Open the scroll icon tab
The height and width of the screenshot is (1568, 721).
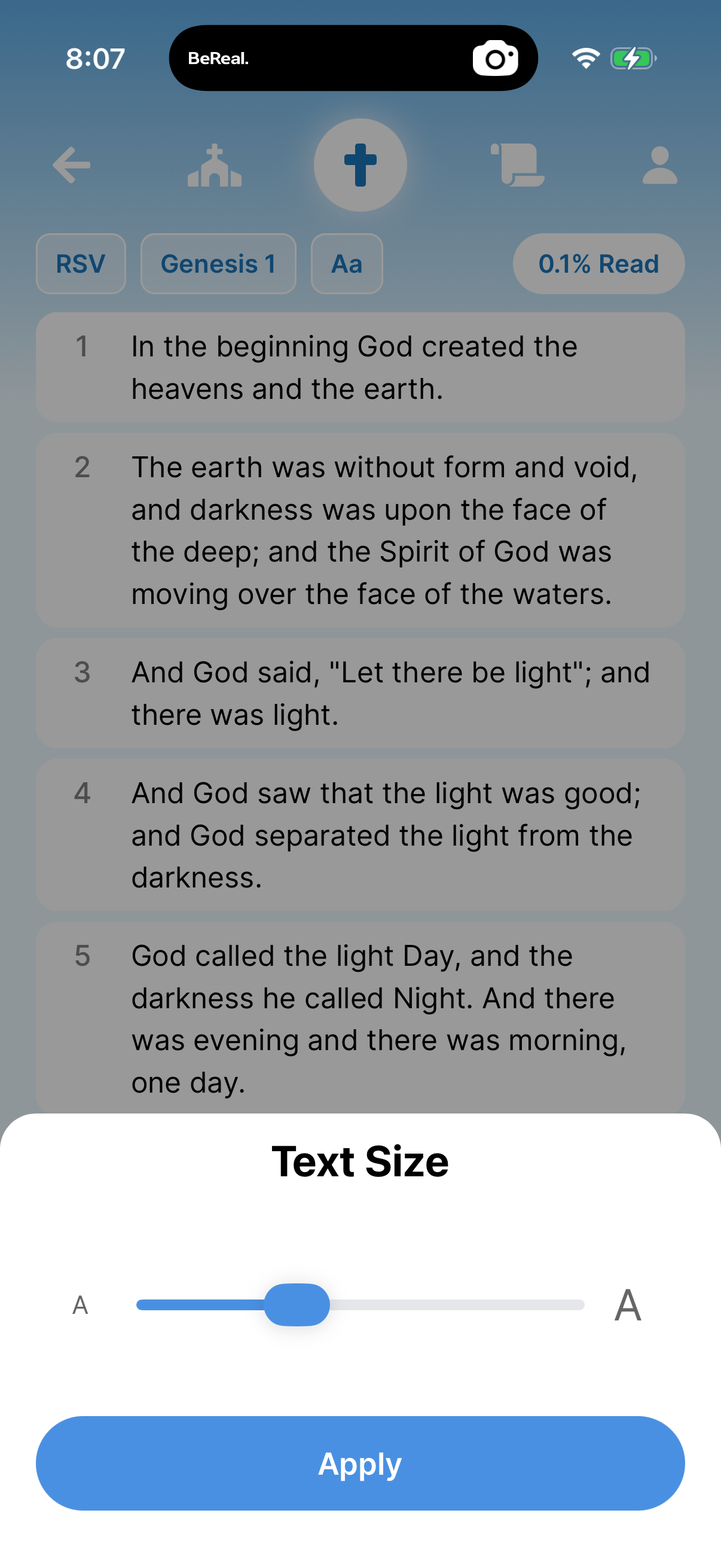coord(517,165)
